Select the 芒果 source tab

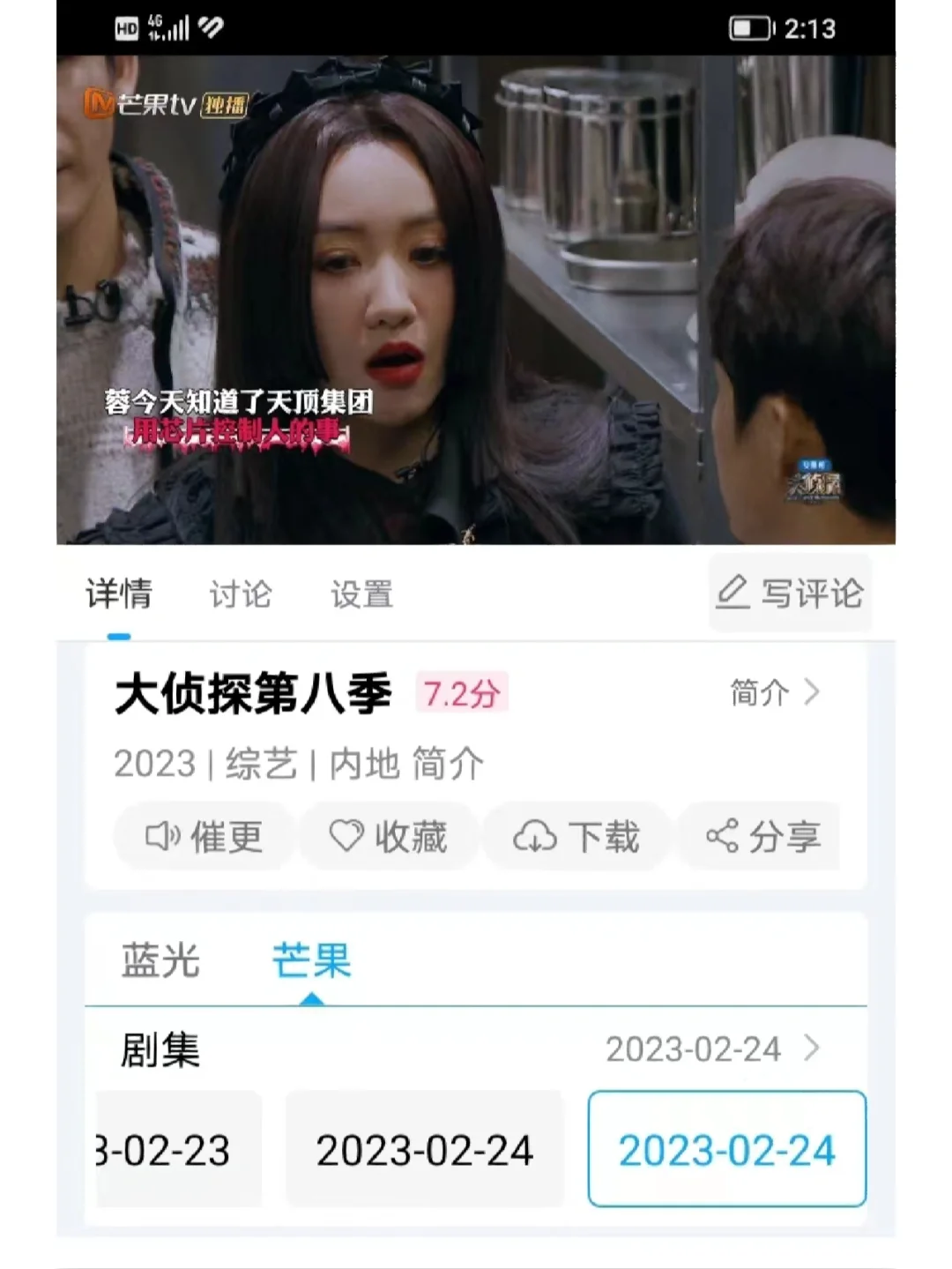tap(311, 960)
